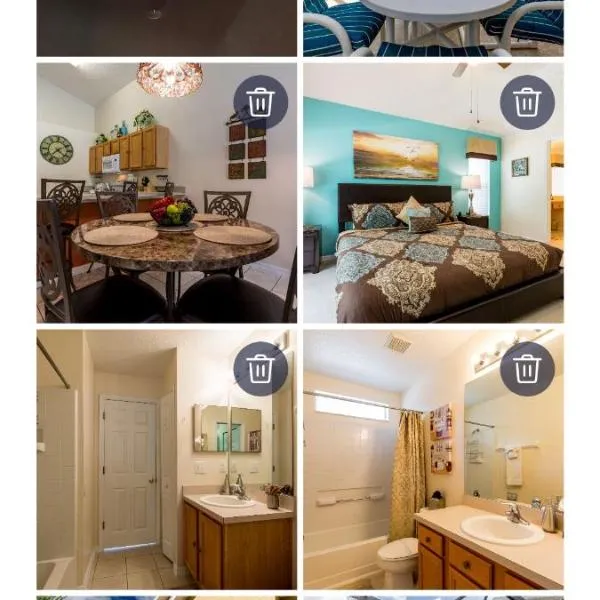The image size is (600, 600).
Task: Delete the bathroom photo with shower curtain
Action: pyautogui.click(x=527, y=369)
